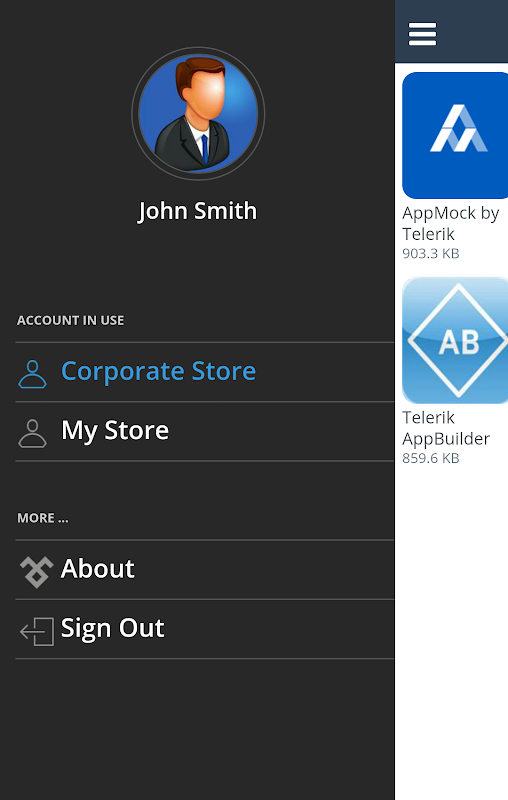Select the Corporate Store account
The height and width of the screenshot is (800, 508).
pyautogui.click(x=205, y=372)
